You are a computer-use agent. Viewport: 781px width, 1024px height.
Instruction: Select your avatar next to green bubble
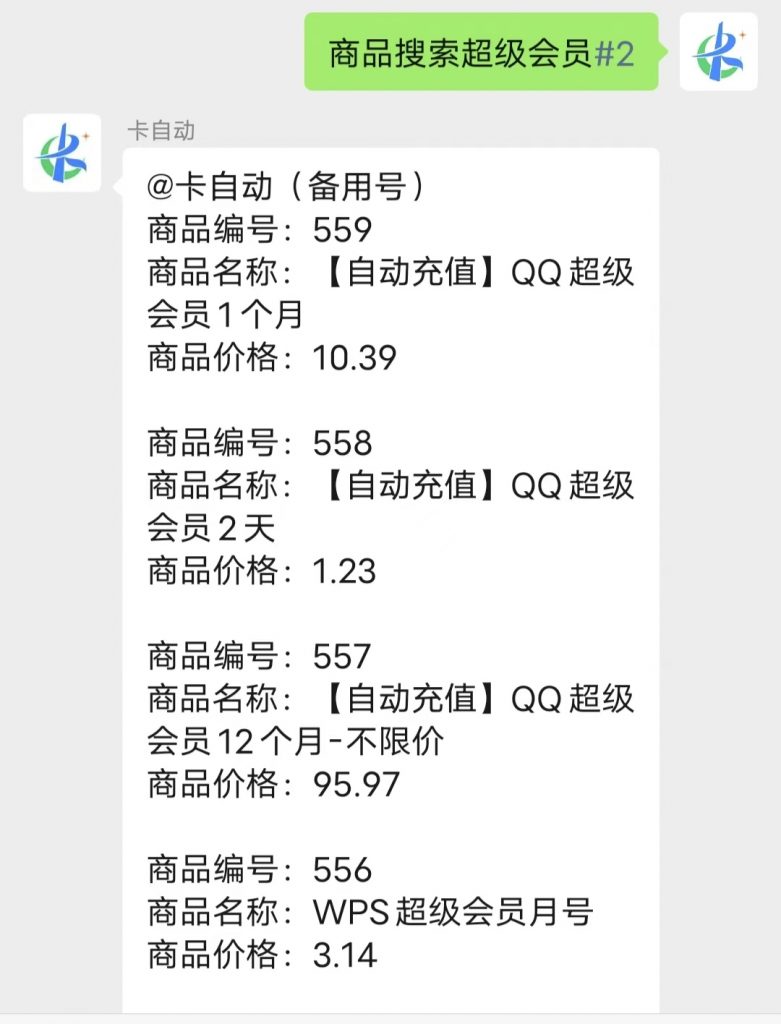click(x=718, y=54)
